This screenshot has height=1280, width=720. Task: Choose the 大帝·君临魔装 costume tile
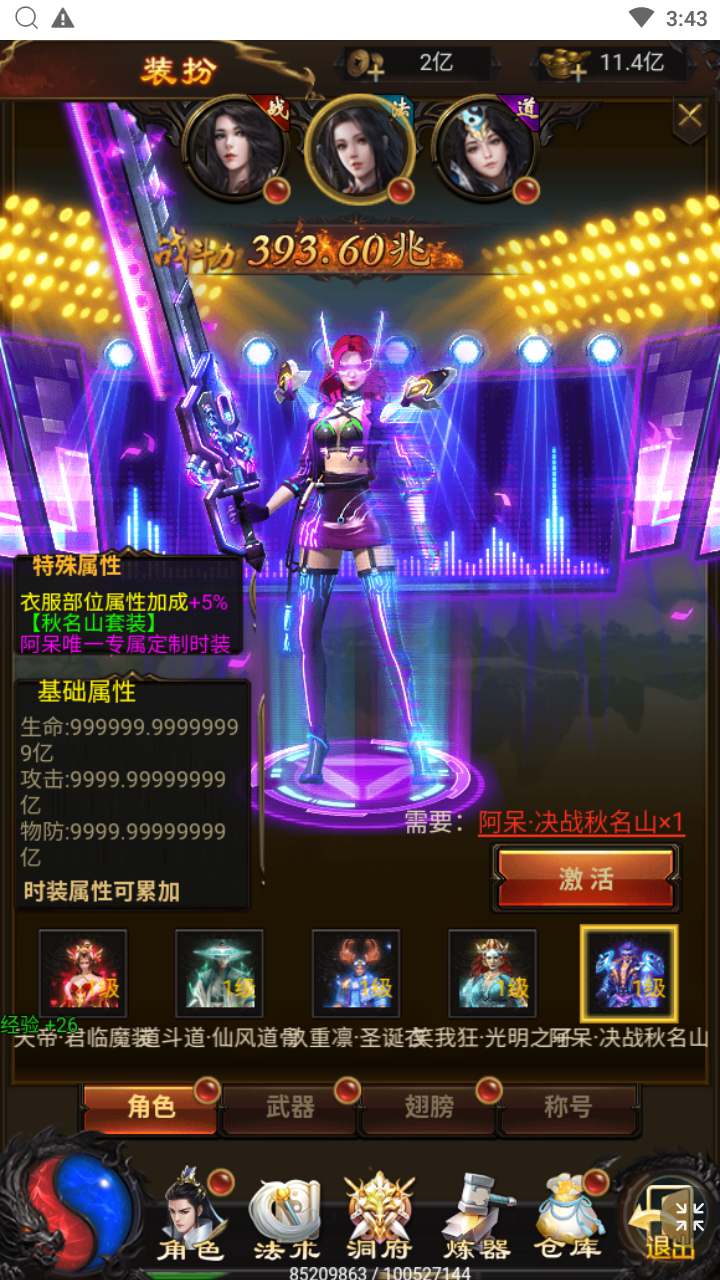83,974
